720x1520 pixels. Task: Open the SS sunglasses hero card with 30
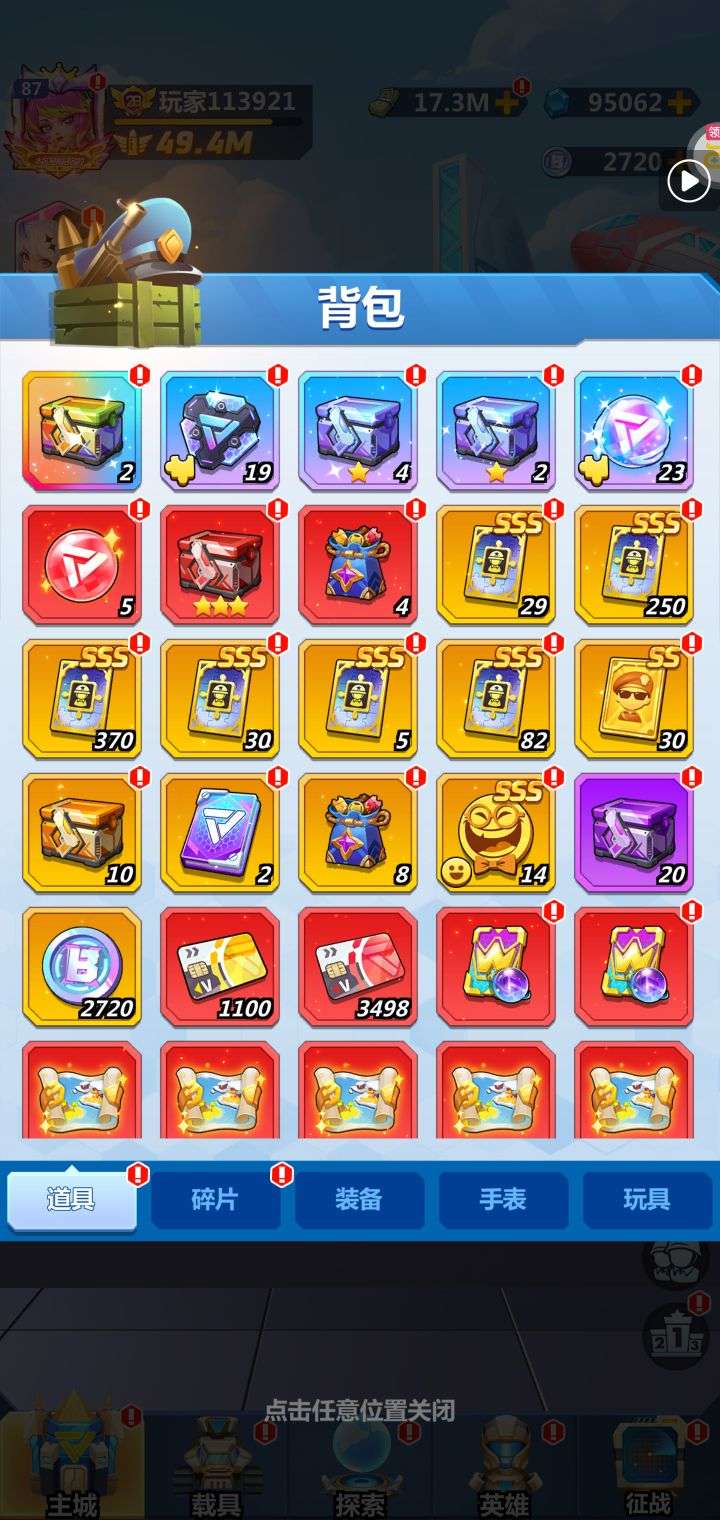click(634, 699)
